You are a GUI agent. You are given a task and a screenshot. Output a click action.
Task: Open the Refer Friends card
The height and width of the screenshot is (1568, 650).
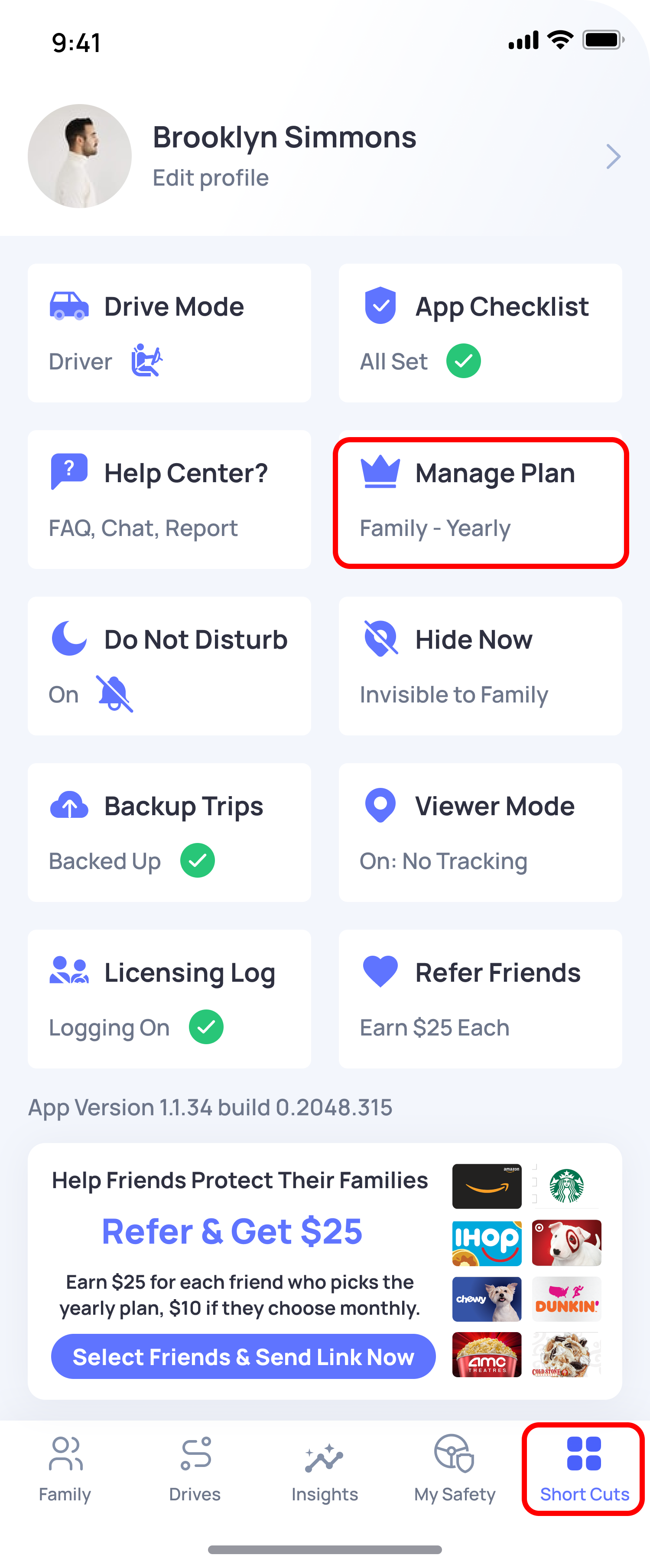(x=480, y=998)
